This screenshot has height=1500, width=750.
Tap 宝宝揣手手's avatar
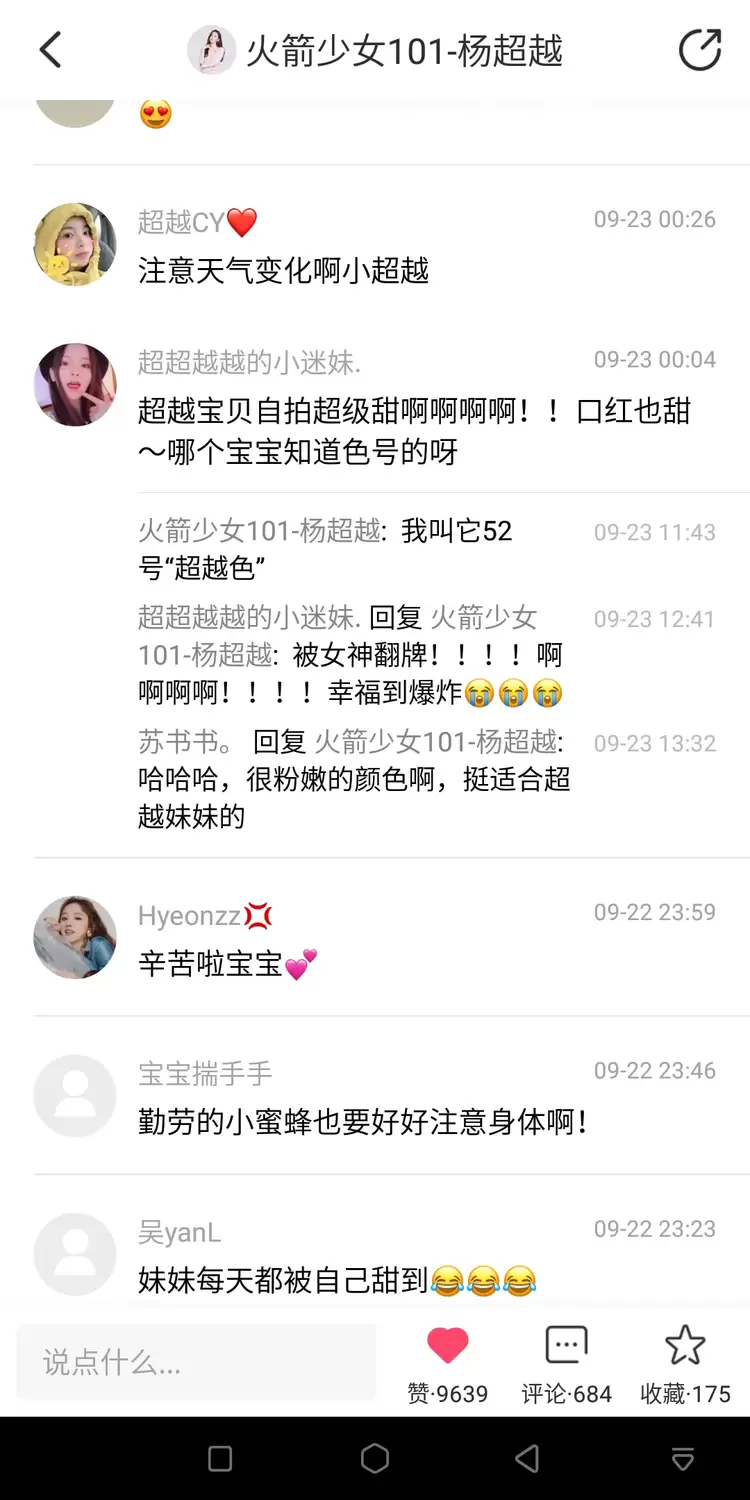click(x=75, y=1096)
